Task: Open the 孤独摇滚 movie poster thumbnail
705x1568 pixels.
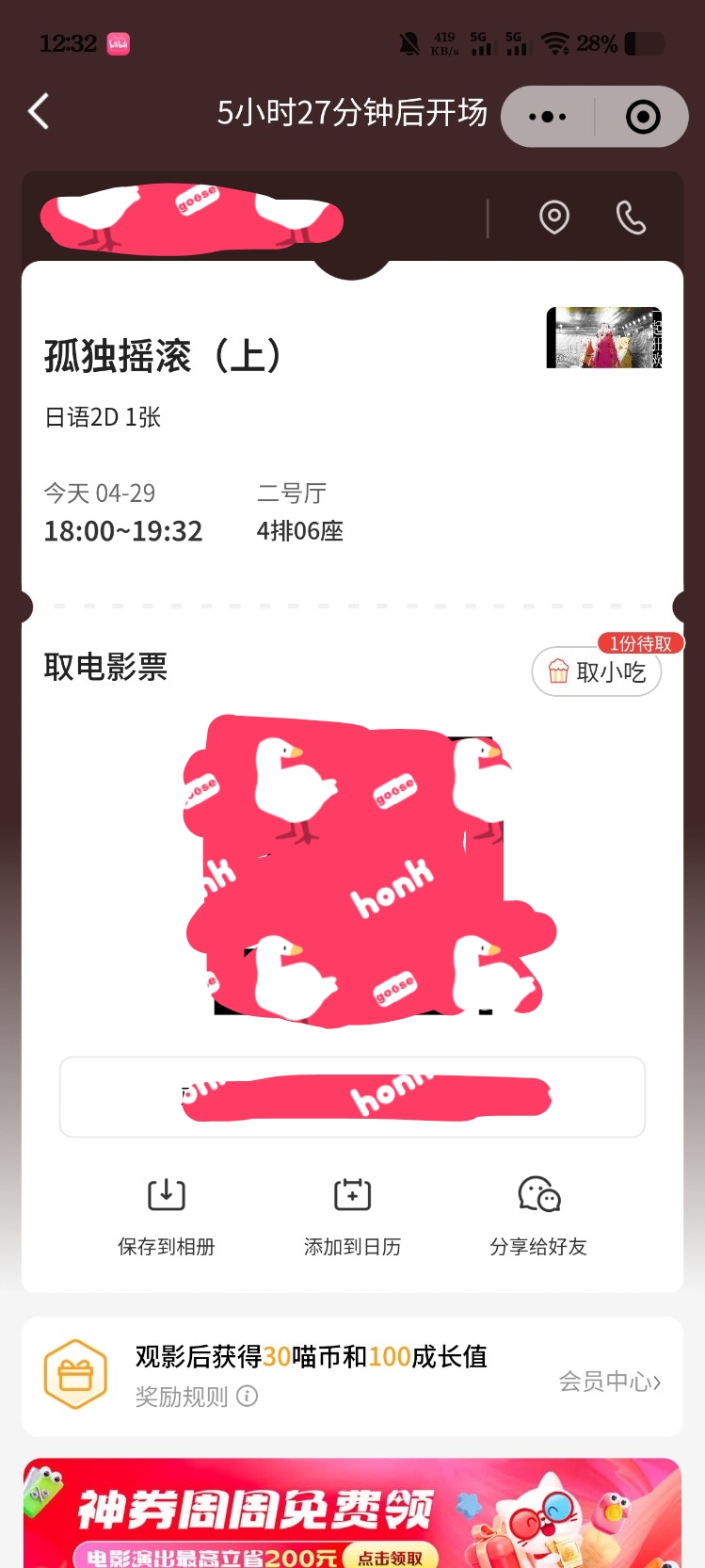Action: [604, 337]
